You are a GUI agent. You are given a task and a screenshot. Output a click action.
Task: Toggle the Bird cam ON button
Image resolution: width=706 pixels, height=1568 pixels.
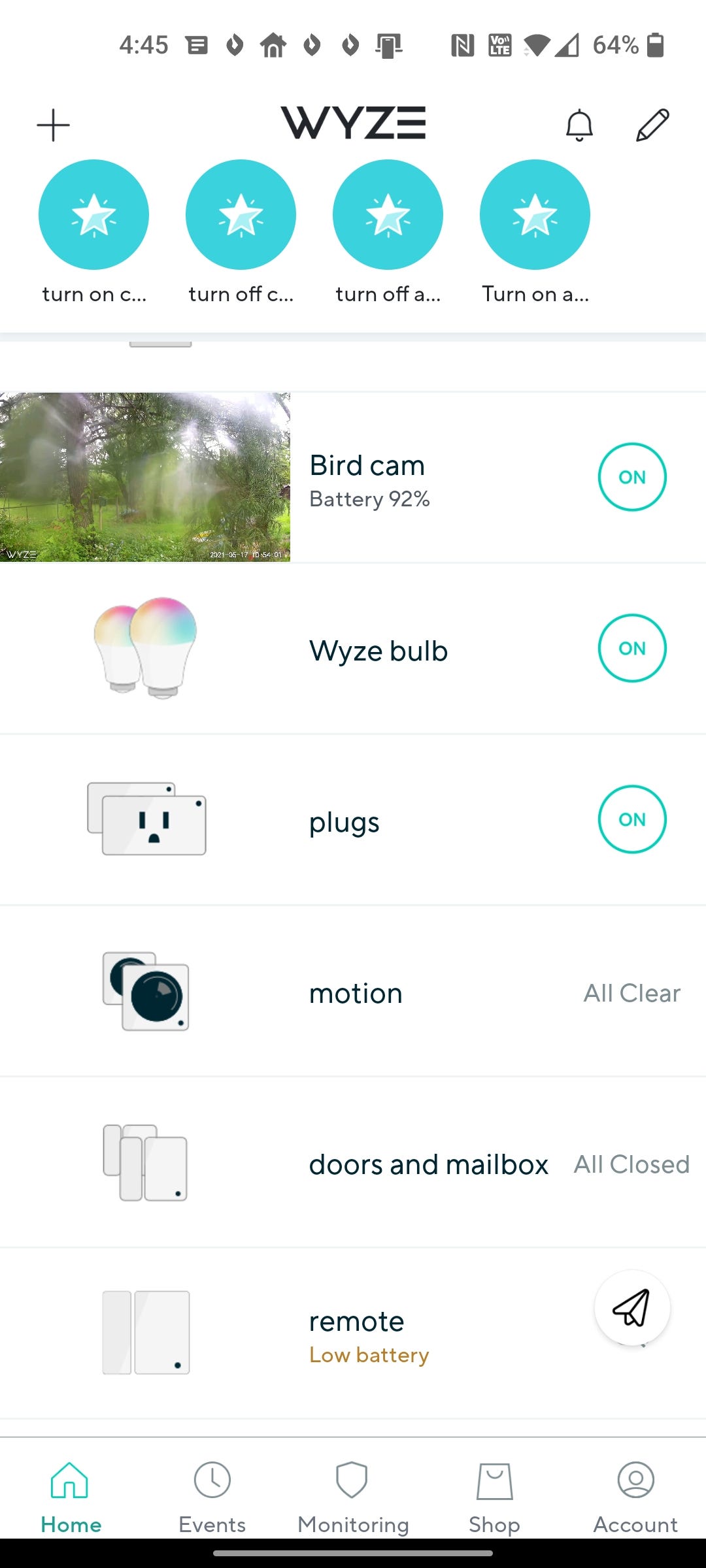click(x=632, y=477)
